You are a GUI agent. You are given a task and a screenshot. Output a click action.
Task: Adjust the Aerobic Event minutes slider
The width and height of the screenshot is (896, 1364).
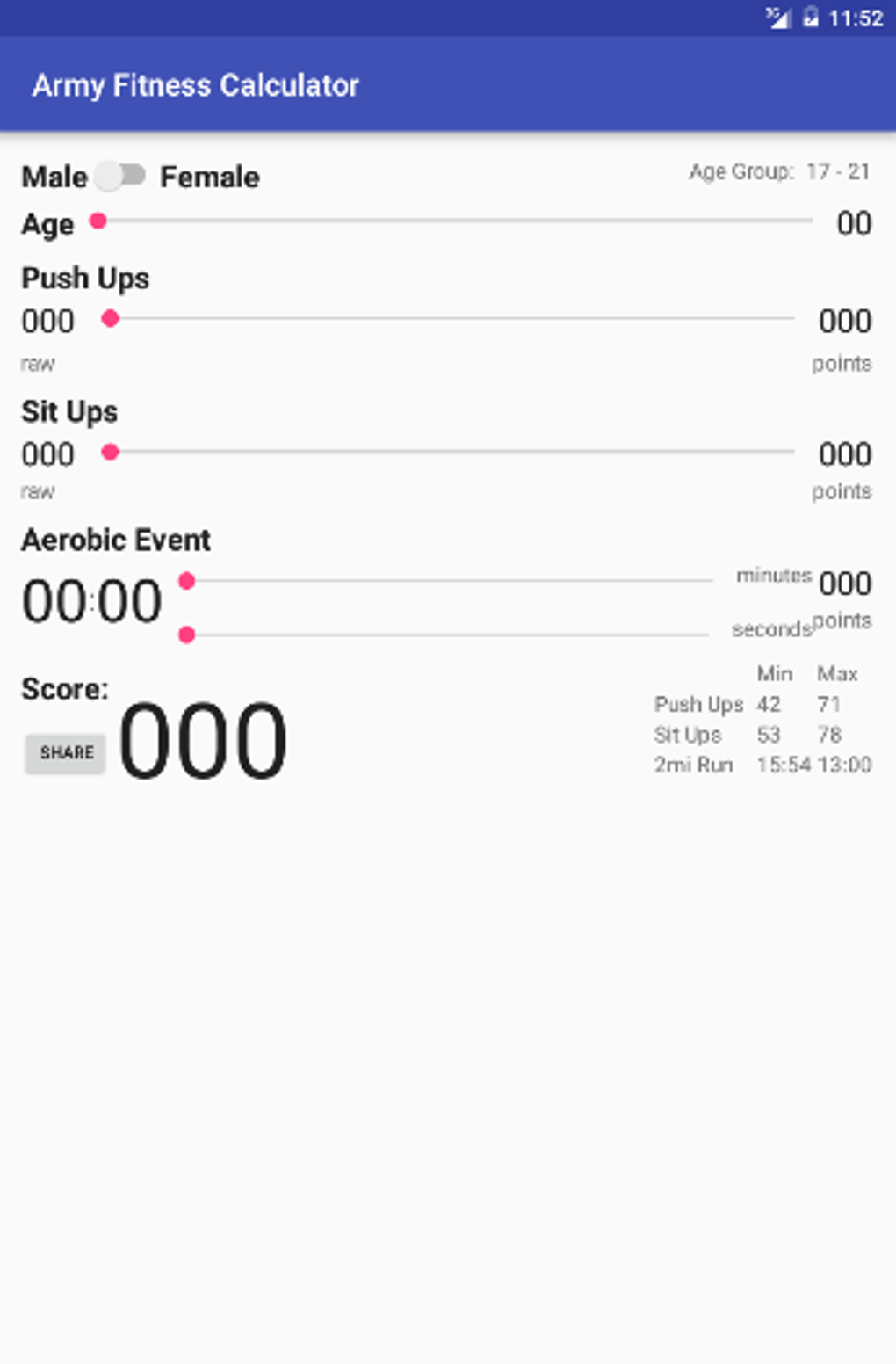coord(449,581)
